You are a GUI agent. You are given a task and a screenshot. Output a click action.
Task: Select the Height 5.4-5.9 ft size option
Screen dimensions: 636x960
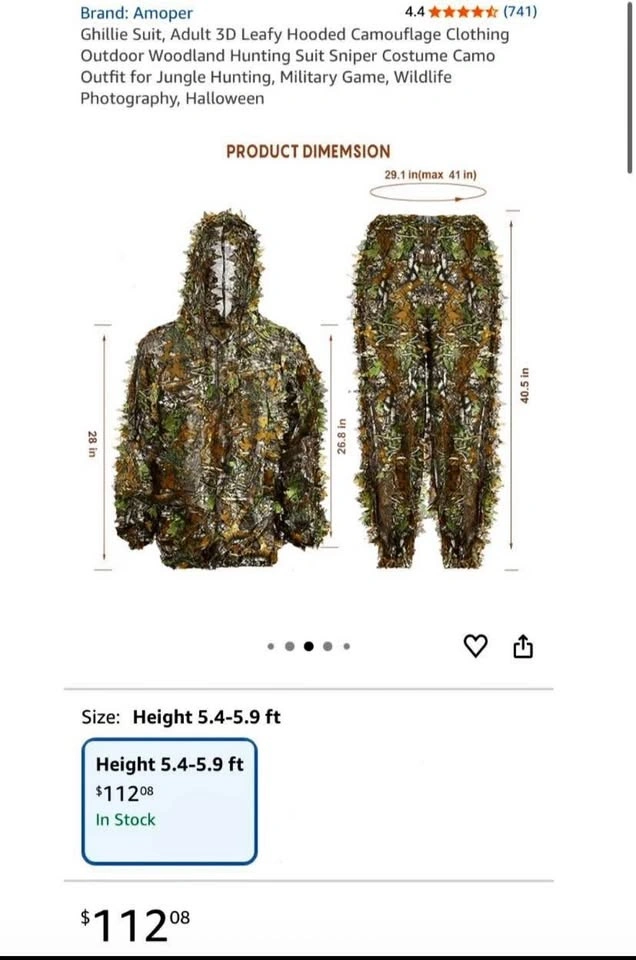[x=169, y=801]
